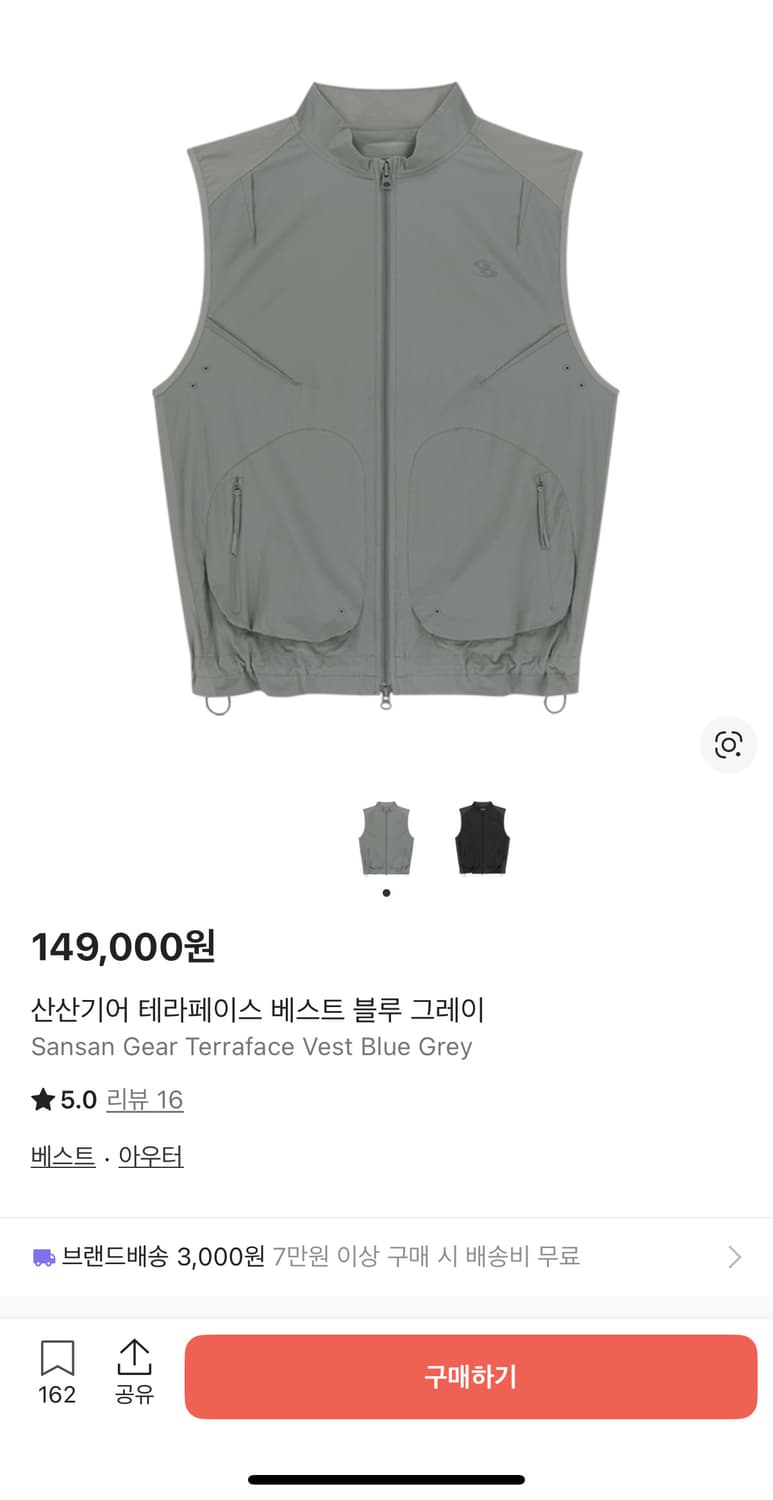The image size is (773, 1500).
Task: Open the 아우터 category link
Action: click(x=149, y=1156)
